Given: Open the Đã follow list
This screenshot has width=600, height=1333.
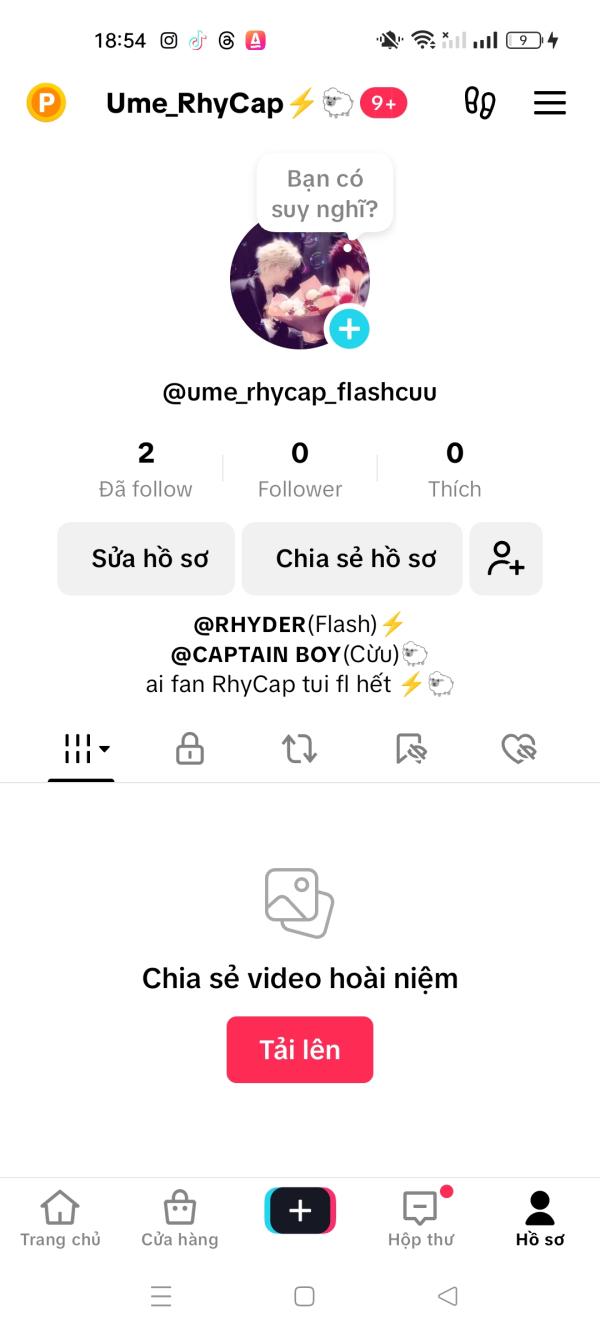Looking at the screenshot, I should coord(146,470).
